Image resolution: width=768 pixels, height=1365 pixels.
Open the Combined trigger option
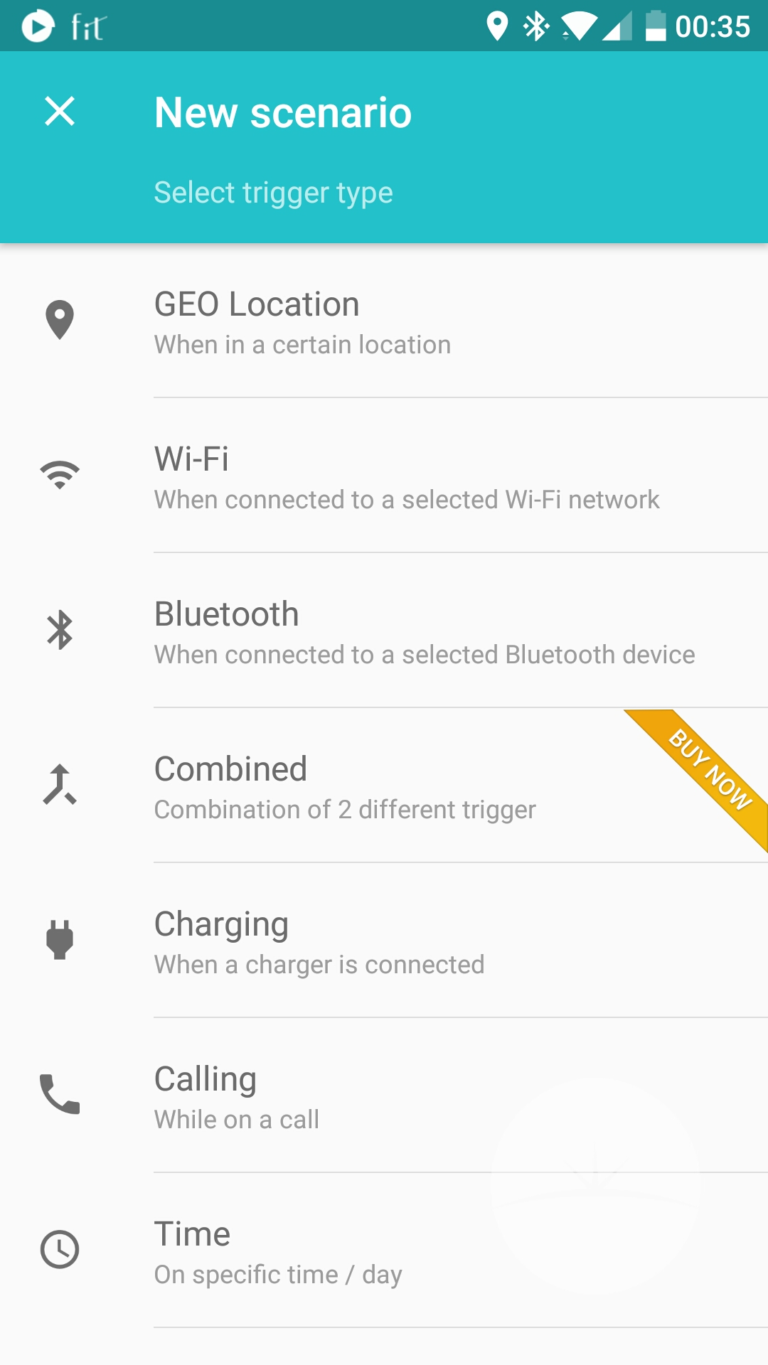384,786
